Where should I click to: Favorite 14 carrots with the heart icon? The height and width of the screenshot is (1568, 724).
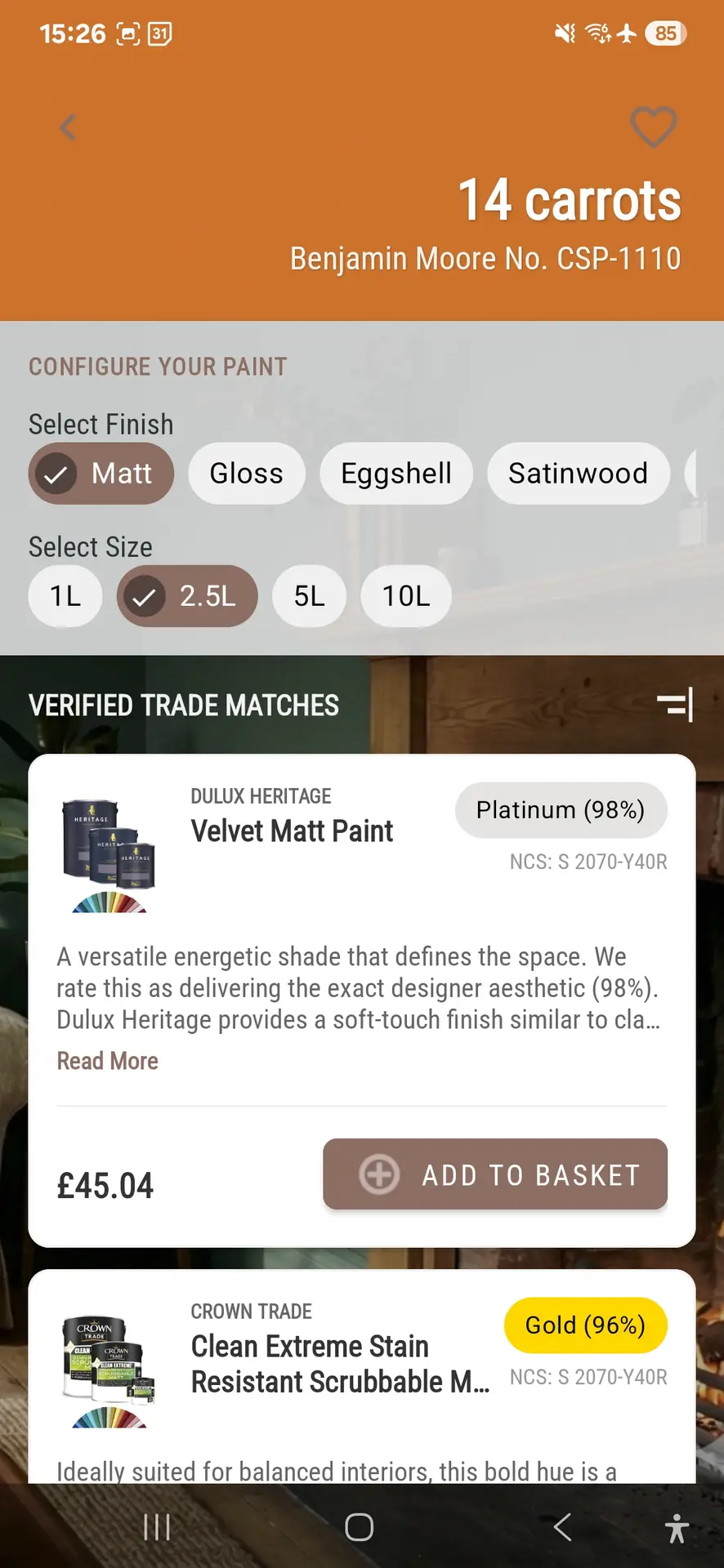653,127
